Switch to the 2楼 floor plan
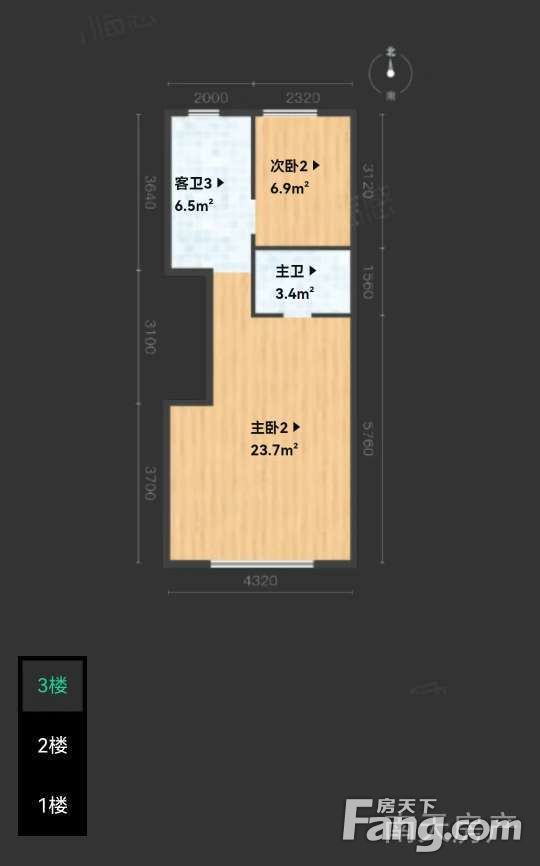 click(x=52, y=746)
